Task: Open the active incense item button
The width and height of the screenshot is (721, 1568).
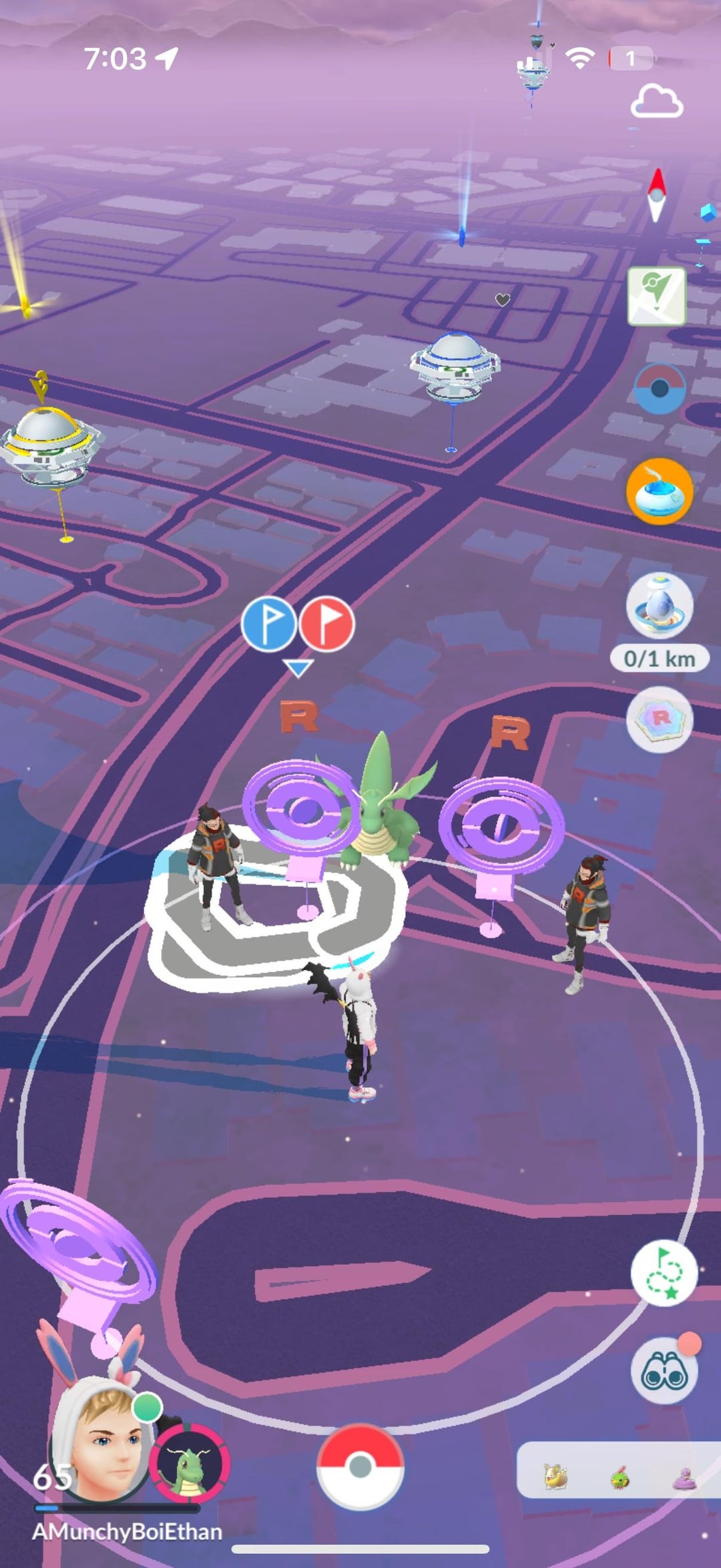Action: point(660,492)
